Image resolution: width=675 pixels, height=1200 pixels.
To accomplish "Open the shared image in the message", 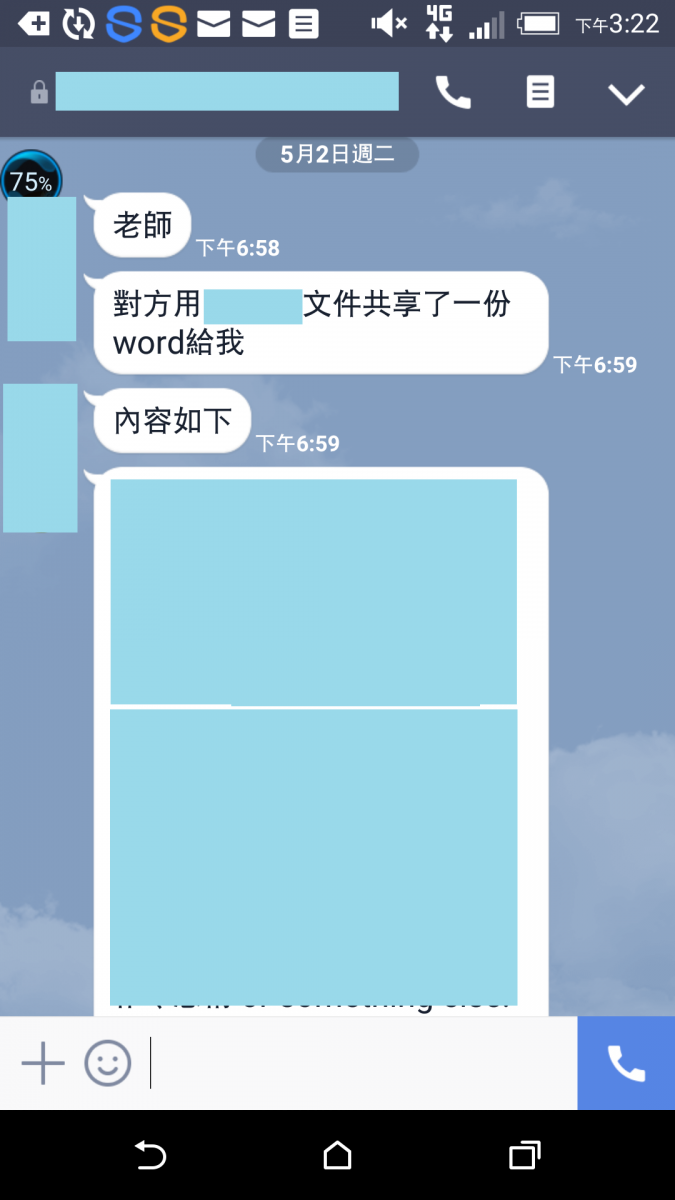I will (313, 740).
